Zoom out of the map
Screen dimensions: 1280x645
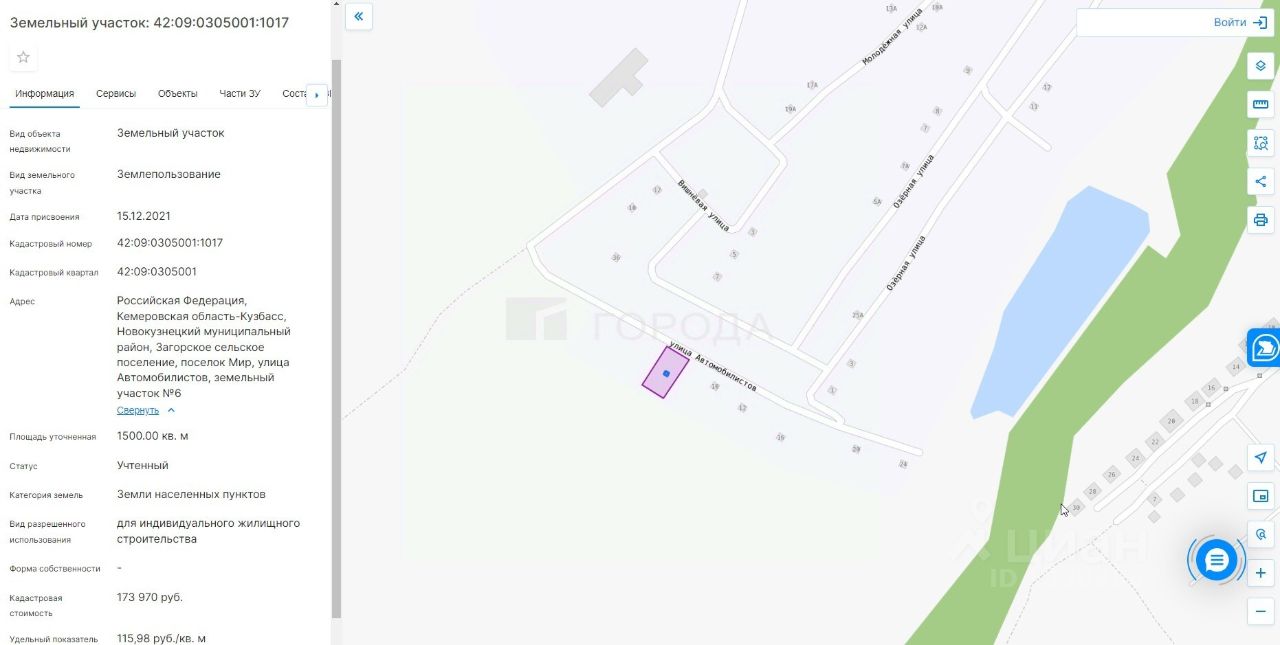(x=1261, y=611)
